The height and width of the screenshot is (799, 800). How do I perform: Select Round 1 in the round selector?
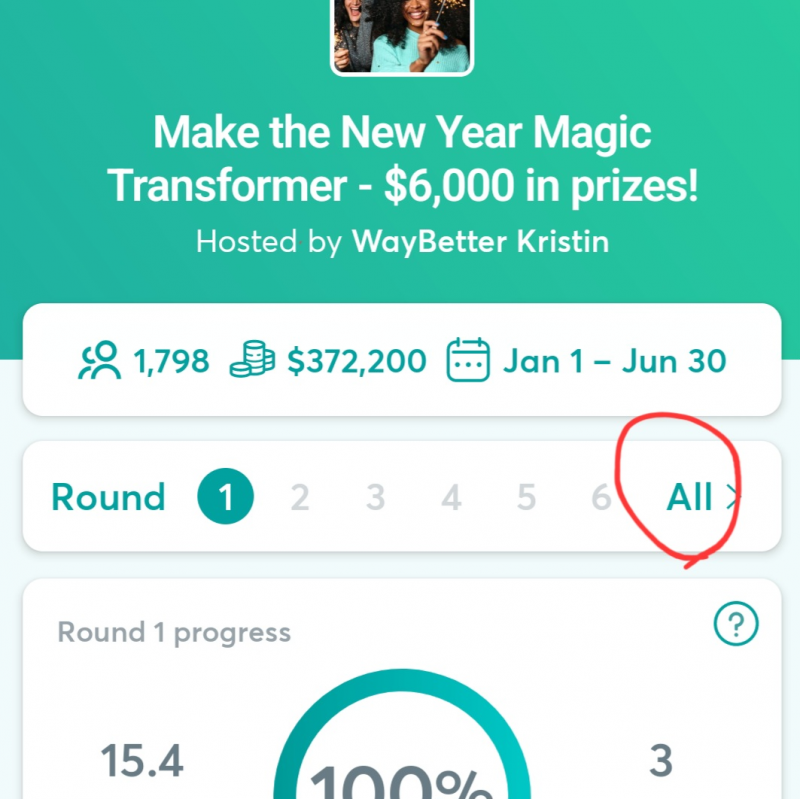pyautogui.click(x=226, y=497)
